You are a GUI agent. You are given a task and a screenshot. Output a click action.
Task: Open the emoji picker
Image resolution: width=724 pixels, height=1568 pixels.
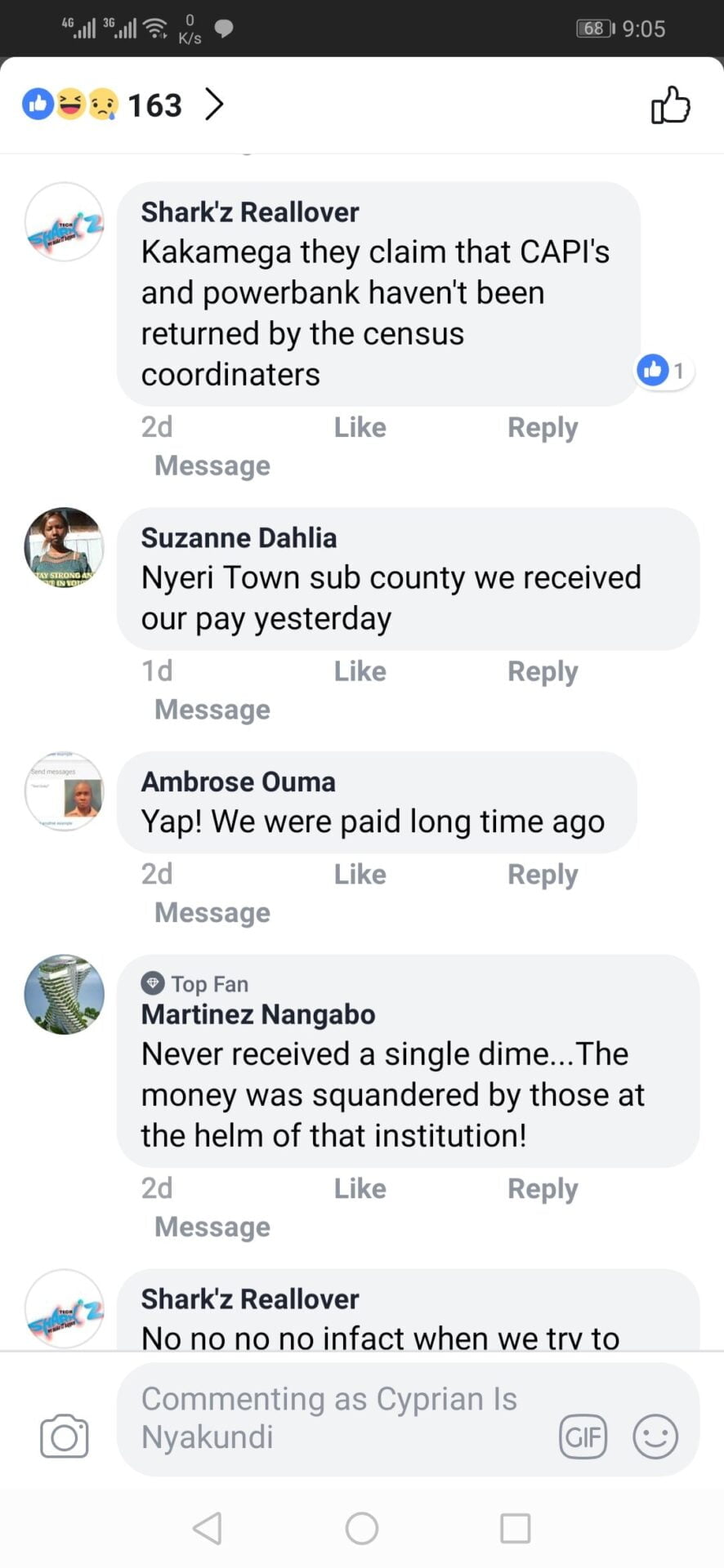(655, 1437)
